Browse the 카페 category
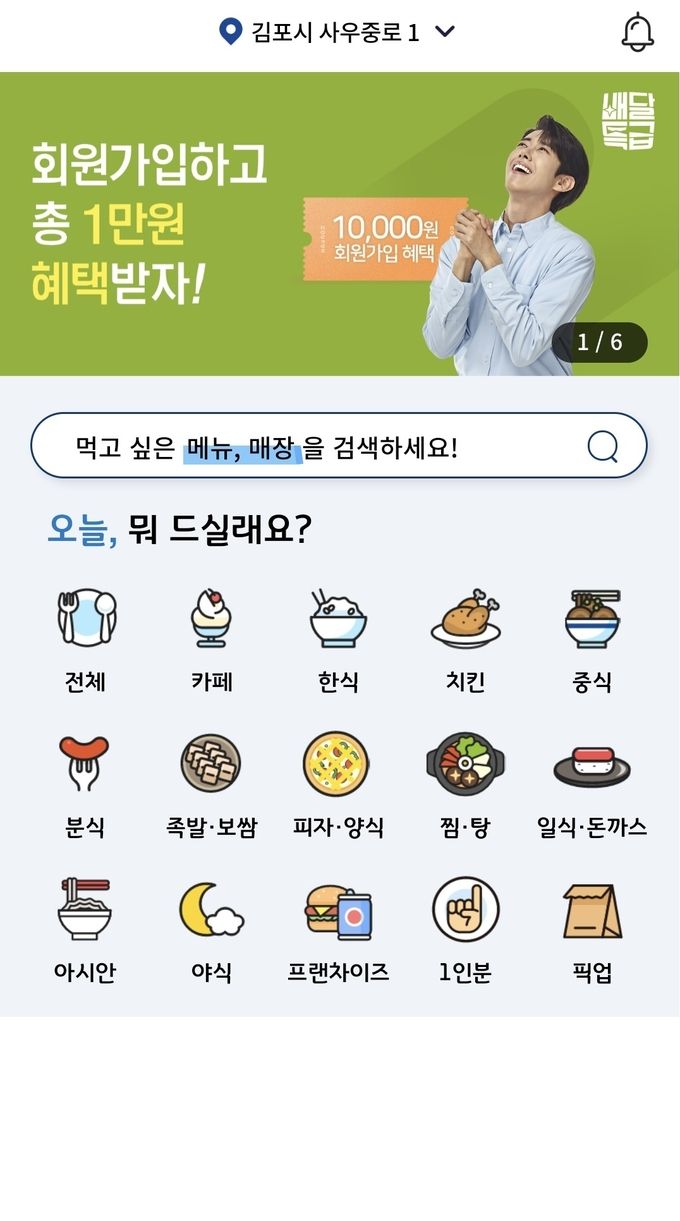The height and width of the screenshot is (1221, 680). click(x=212, y=640)
